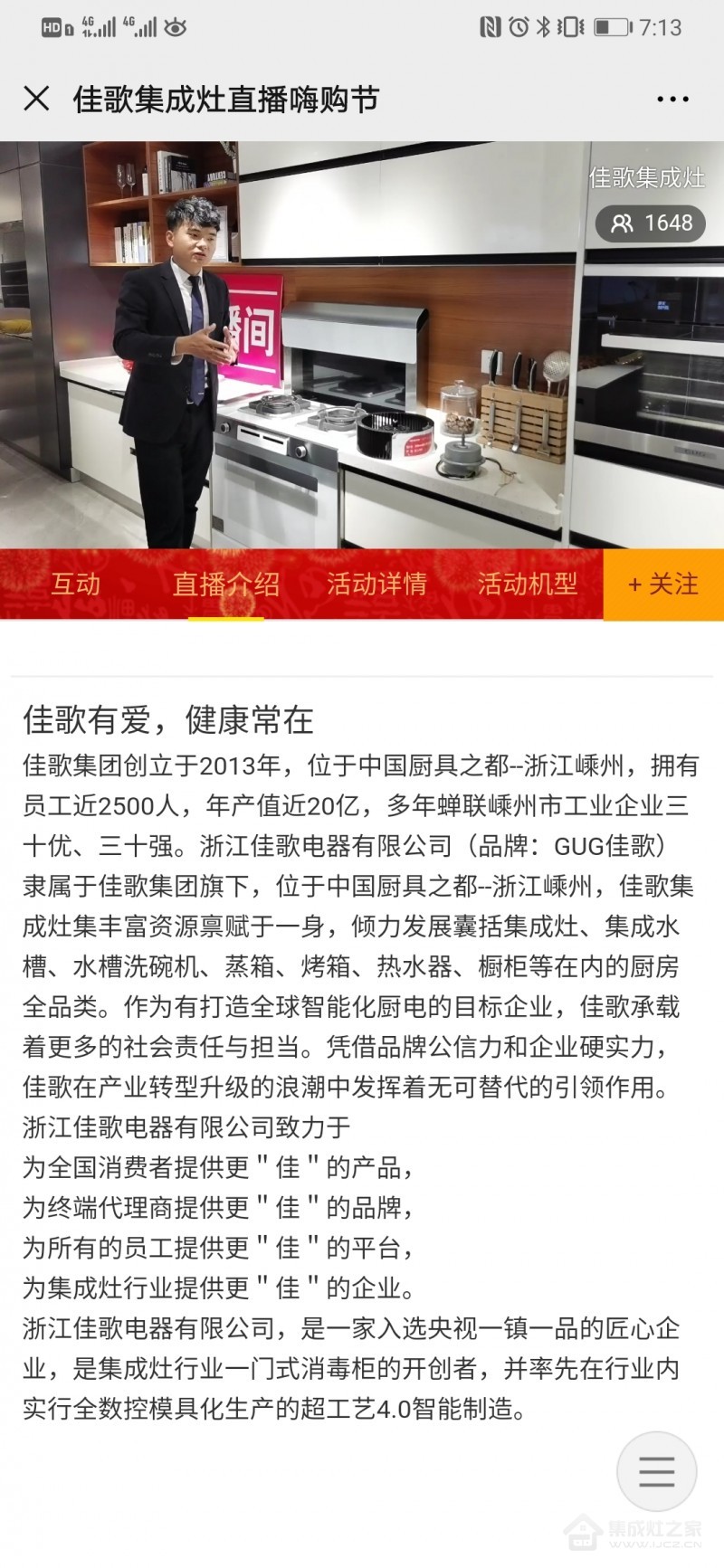Follow the live channel via + 关注
Screen dimensions: 724x1568
663,584
